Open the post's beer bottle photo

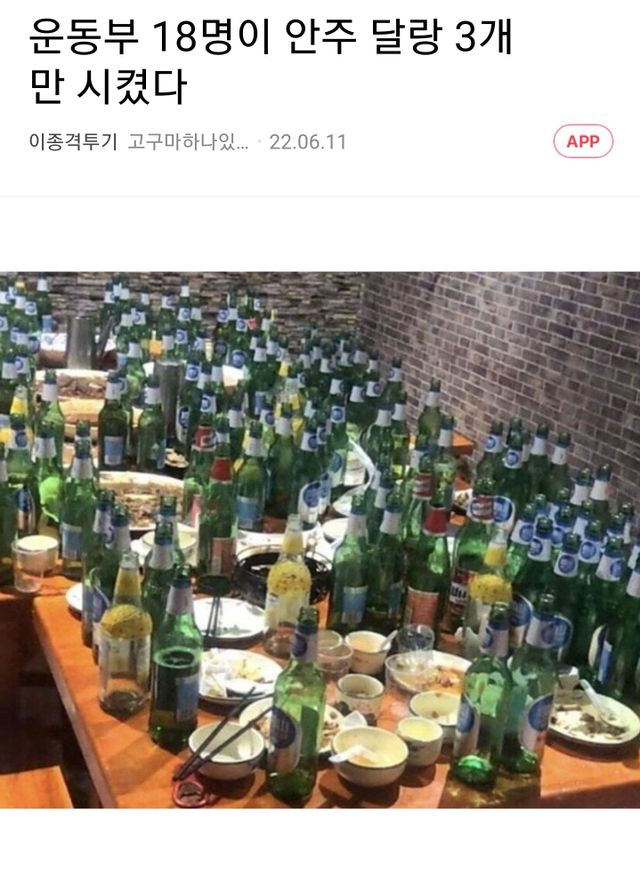[320, 540]
